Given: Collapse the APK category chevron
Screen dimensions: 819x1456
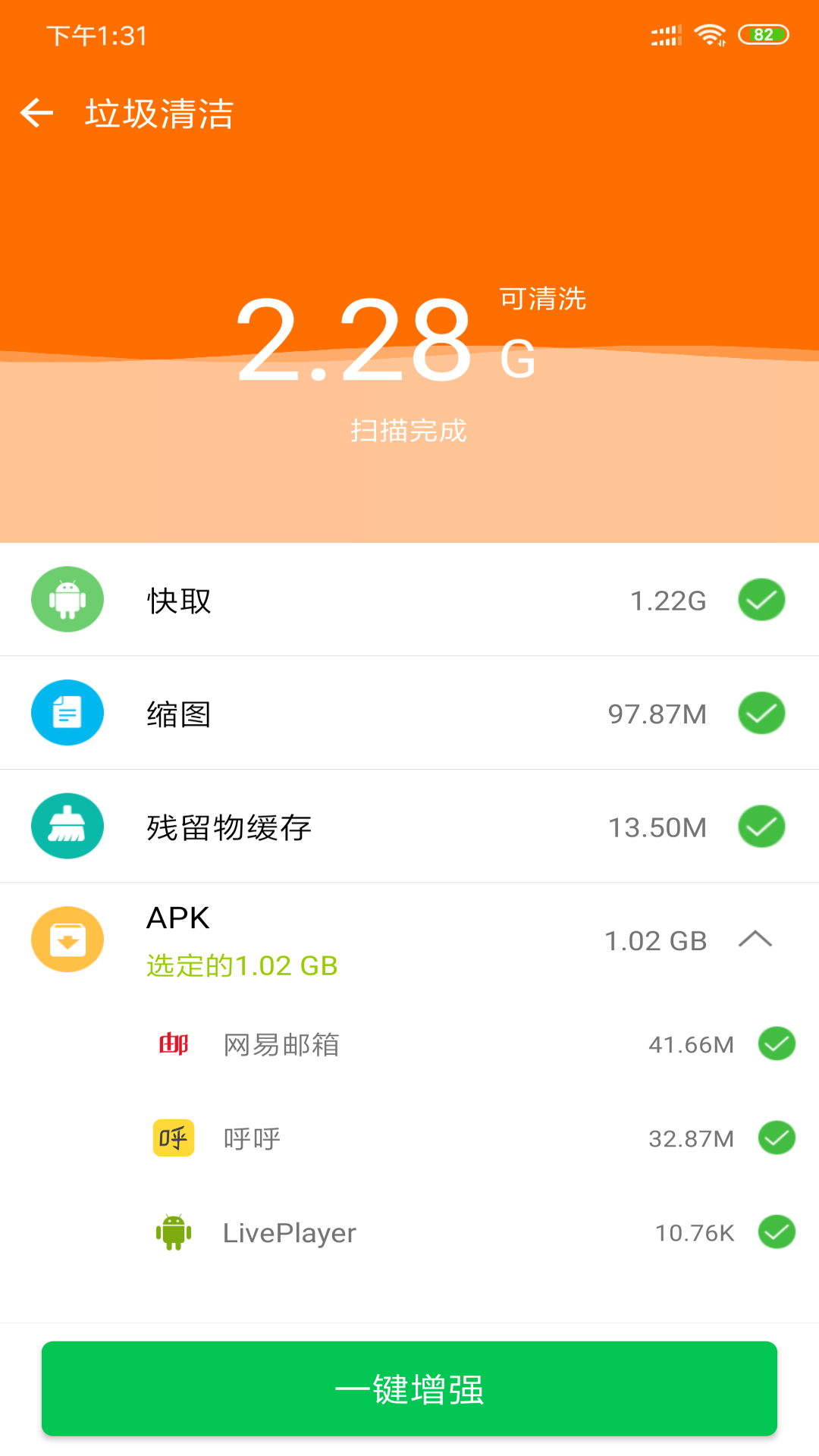Looking at the screenshot, I should click(x=756, y=939).
